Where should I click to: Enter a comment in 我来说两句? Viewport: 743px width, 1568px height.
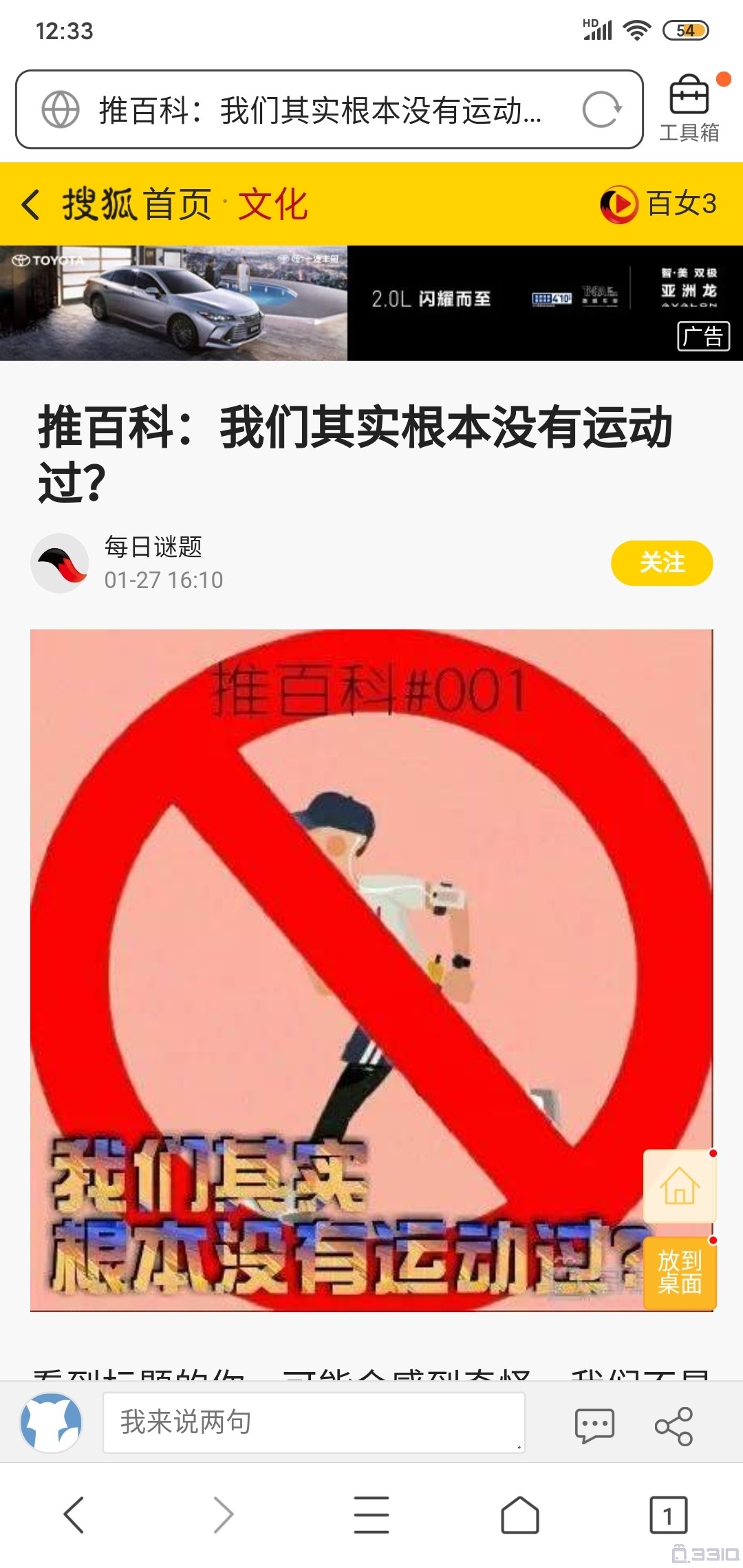314,1422
